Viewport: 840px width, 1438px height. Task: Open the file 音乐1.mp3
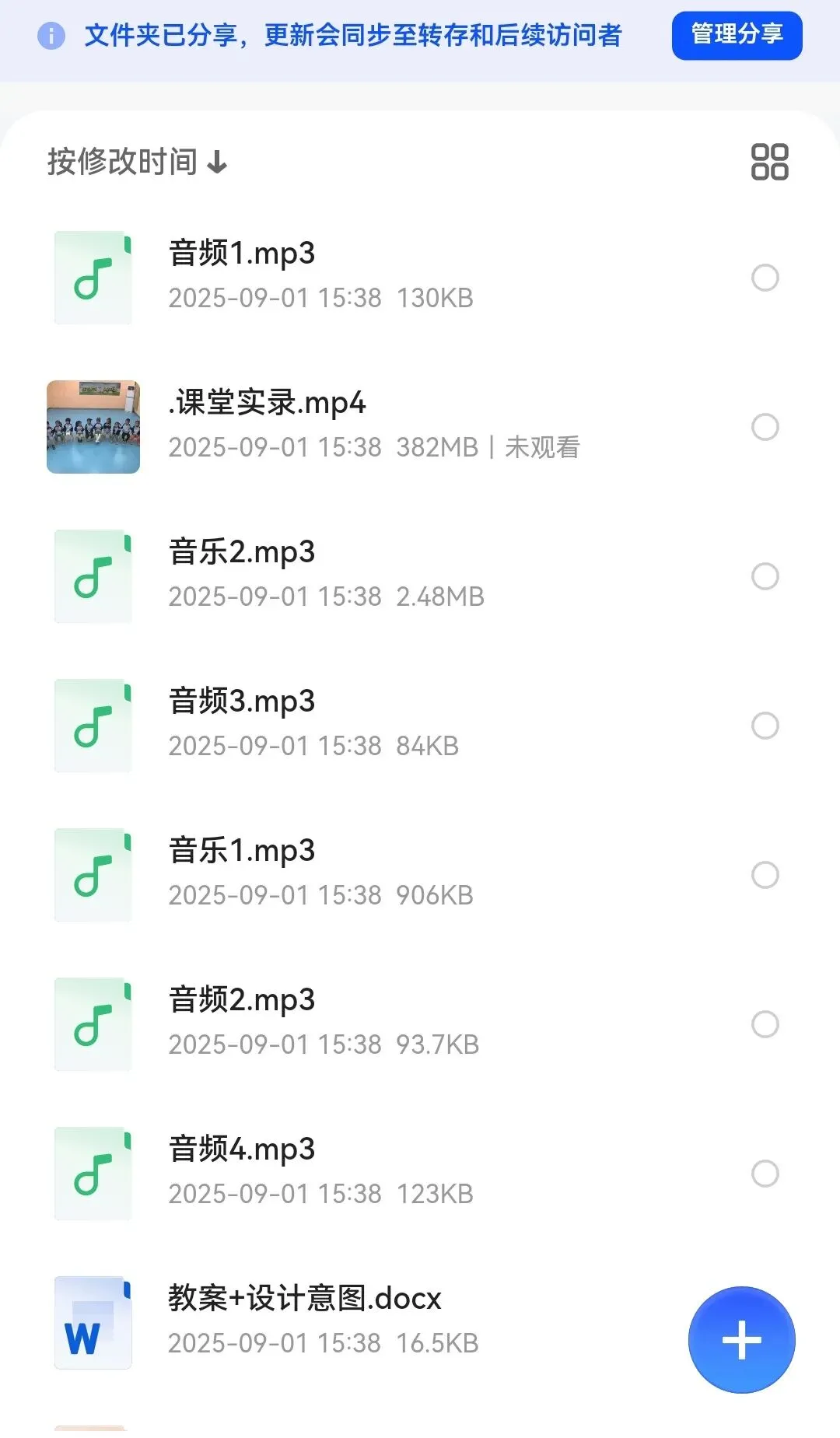pyautogui.click(x=242, y=852)
